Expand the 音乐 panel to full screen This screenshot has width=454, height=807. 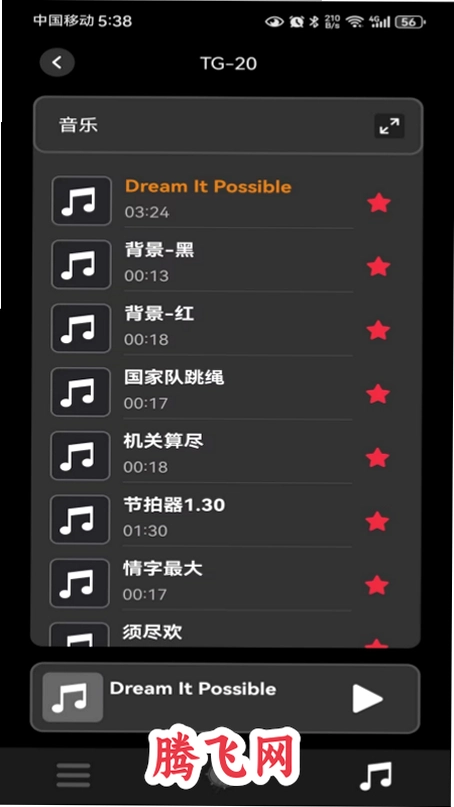click(389, 126)
